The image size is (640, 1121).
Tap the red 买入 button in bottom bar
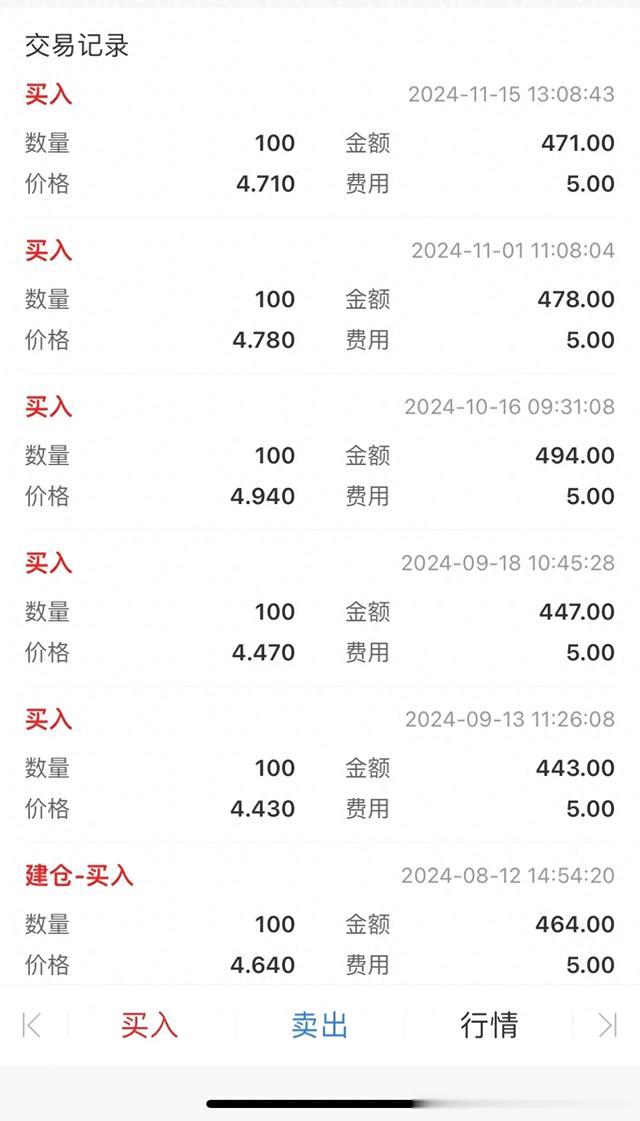(149, 1025)
